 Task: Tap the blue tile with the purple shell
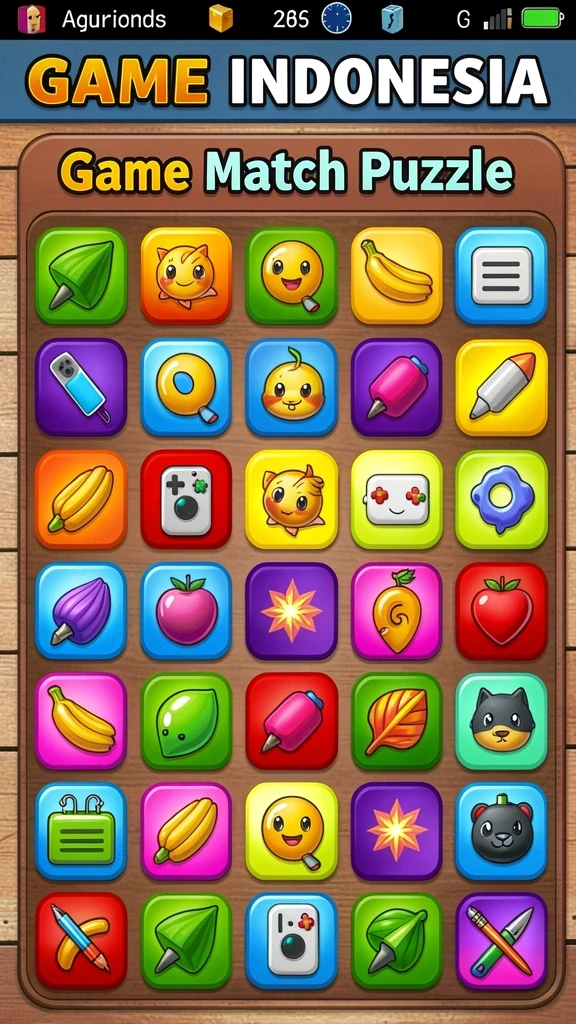(x=81, y=611)
